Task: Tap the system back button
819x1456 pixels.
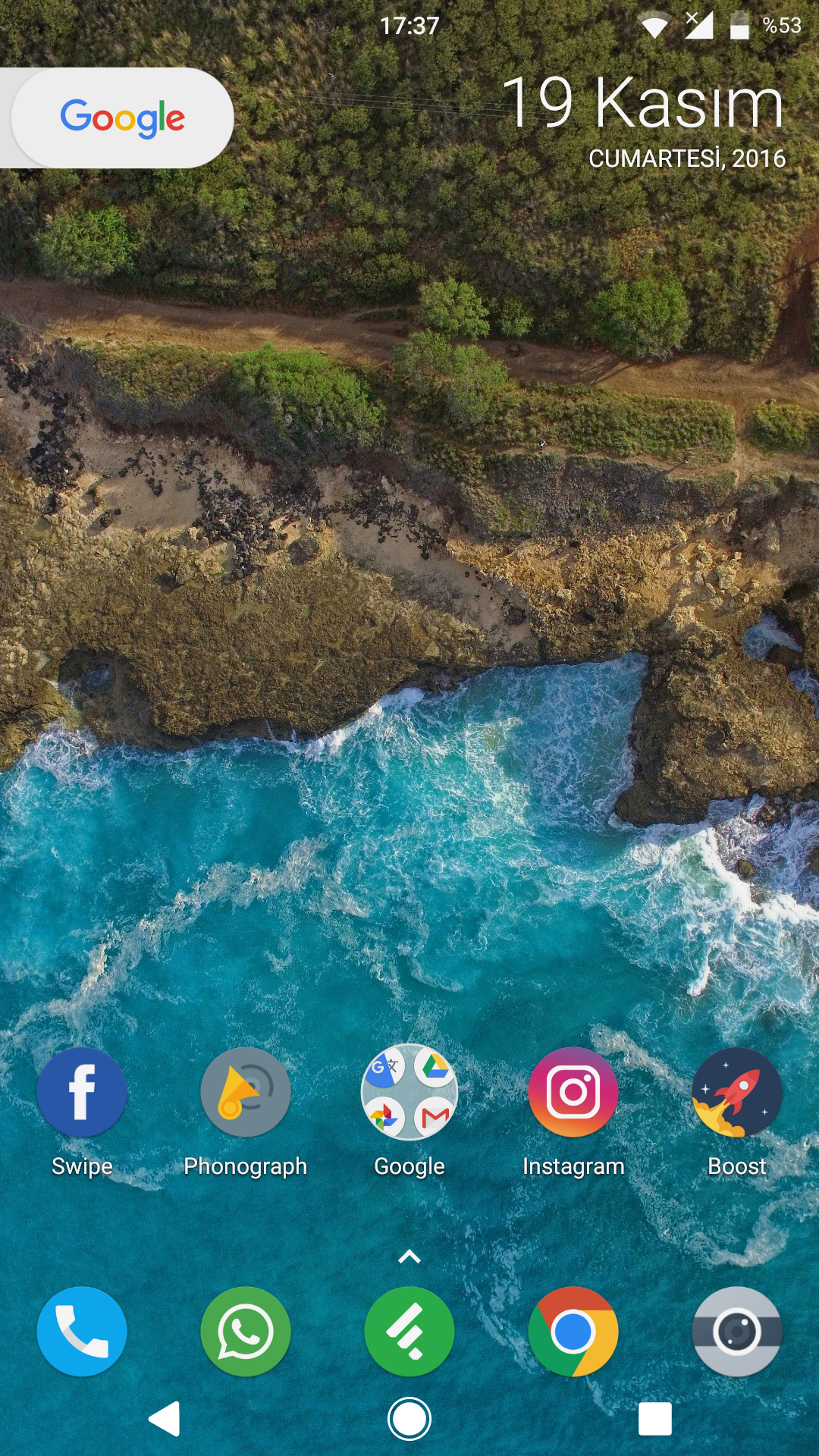Action: (165, 1419)
